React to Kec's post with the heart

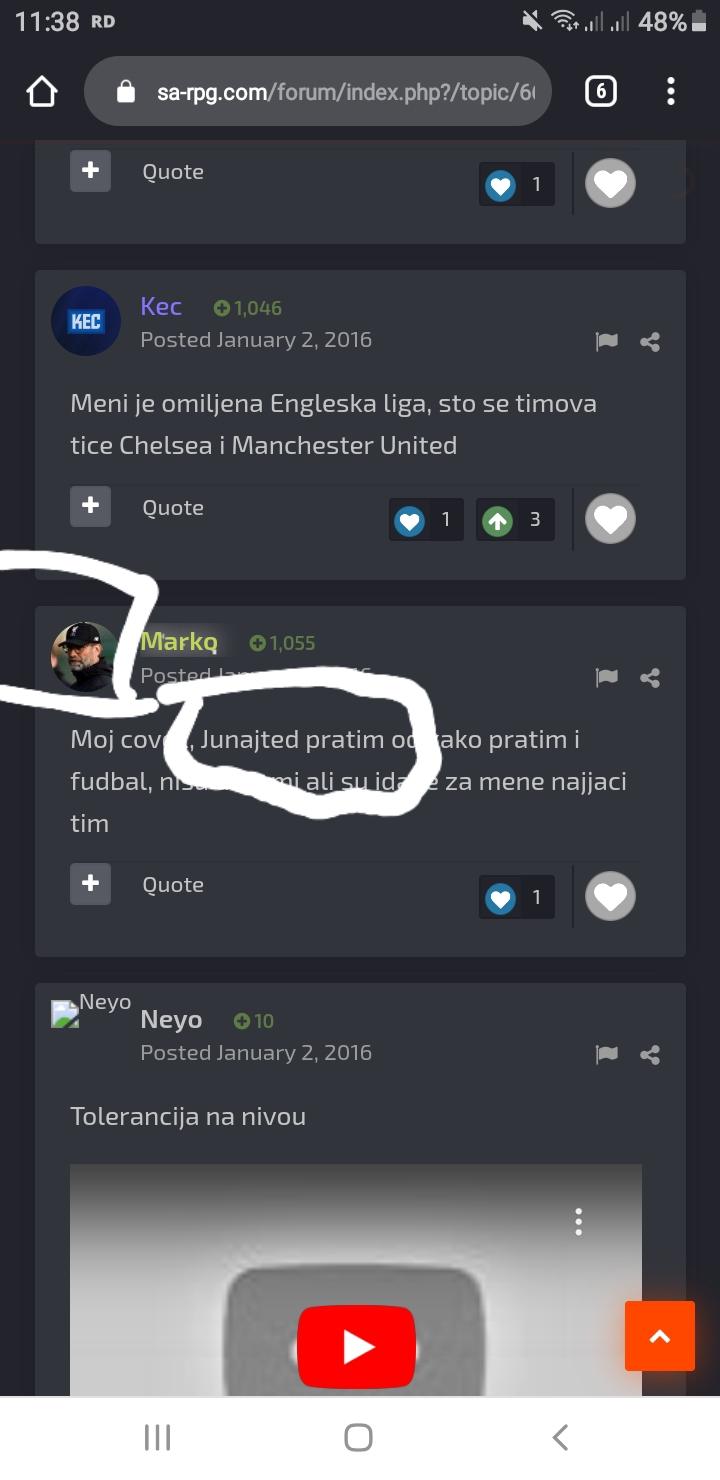tap(610, 519)
